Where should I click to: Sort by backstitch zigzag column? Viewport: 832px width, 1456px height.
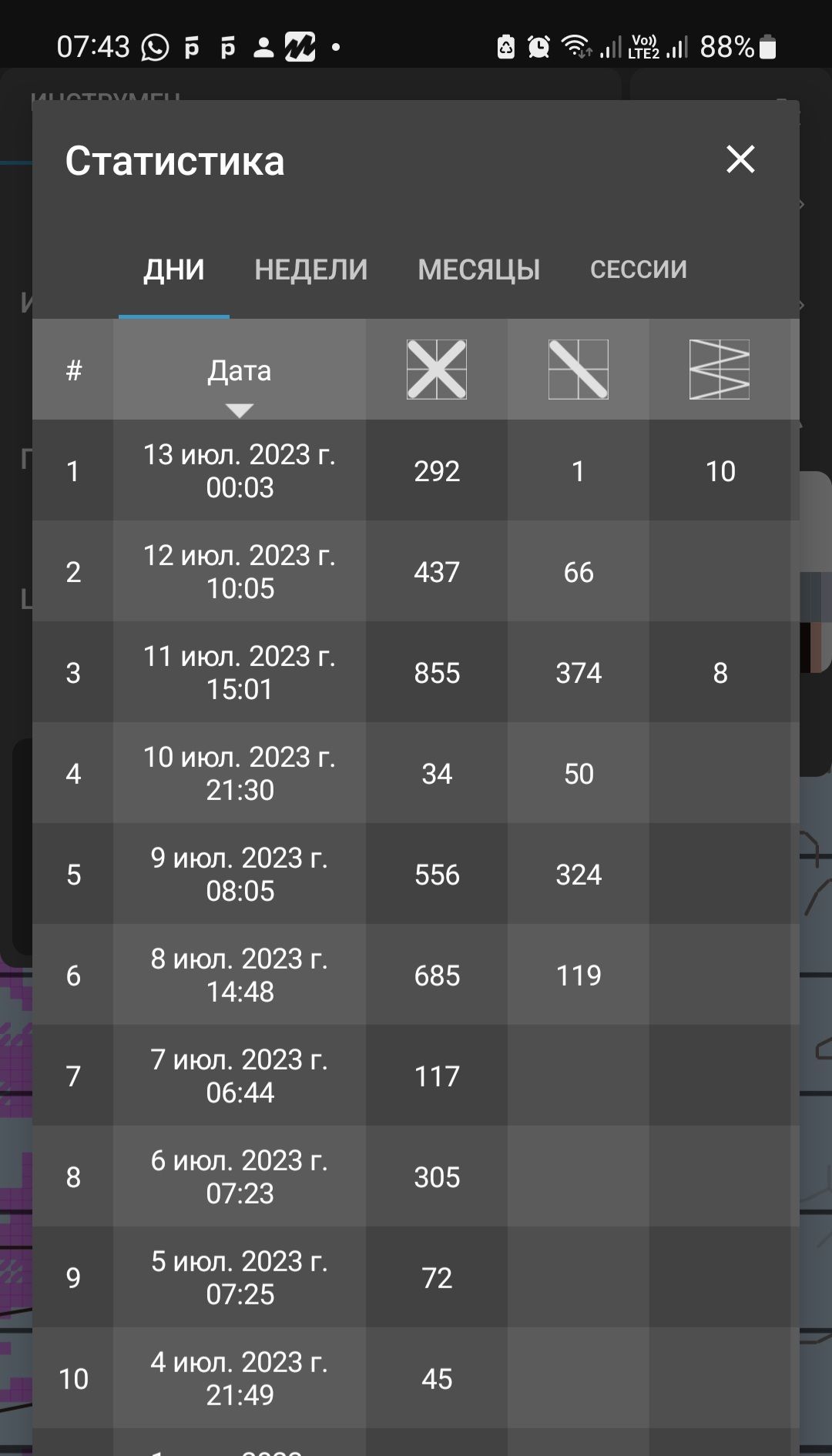[720, 370]
